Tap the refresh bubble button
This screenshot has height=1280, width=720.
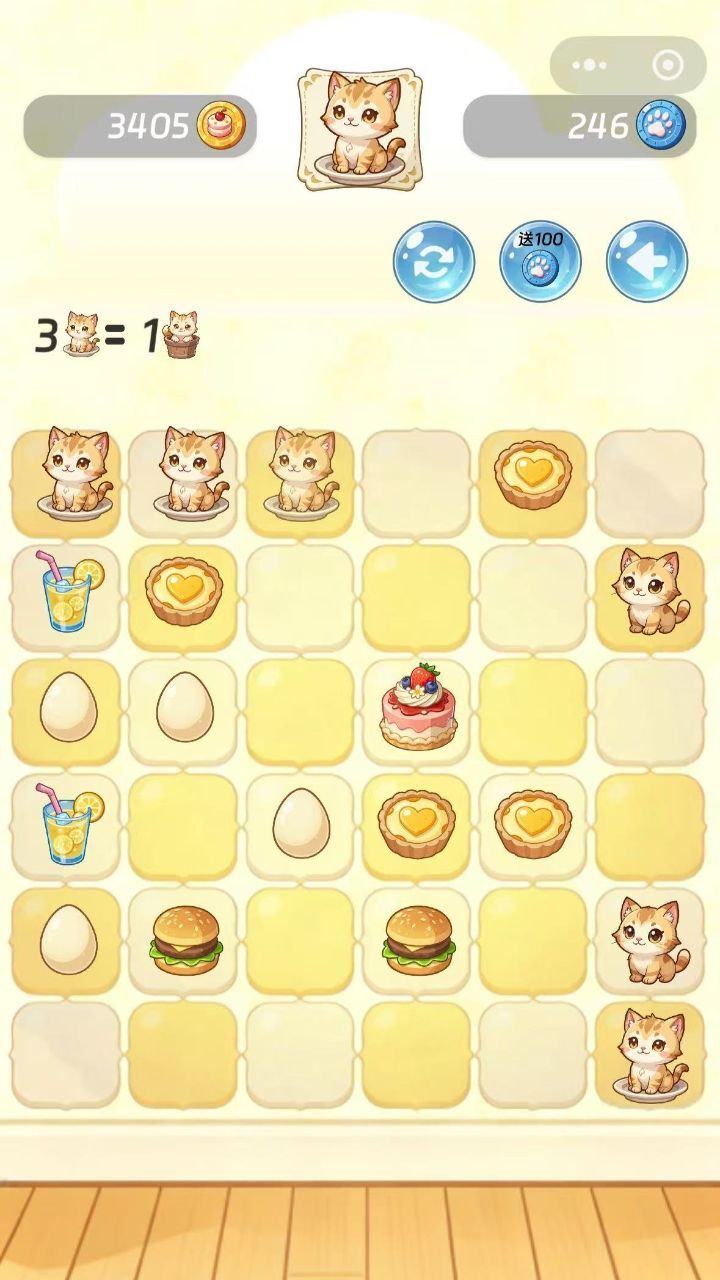point(433,261)
